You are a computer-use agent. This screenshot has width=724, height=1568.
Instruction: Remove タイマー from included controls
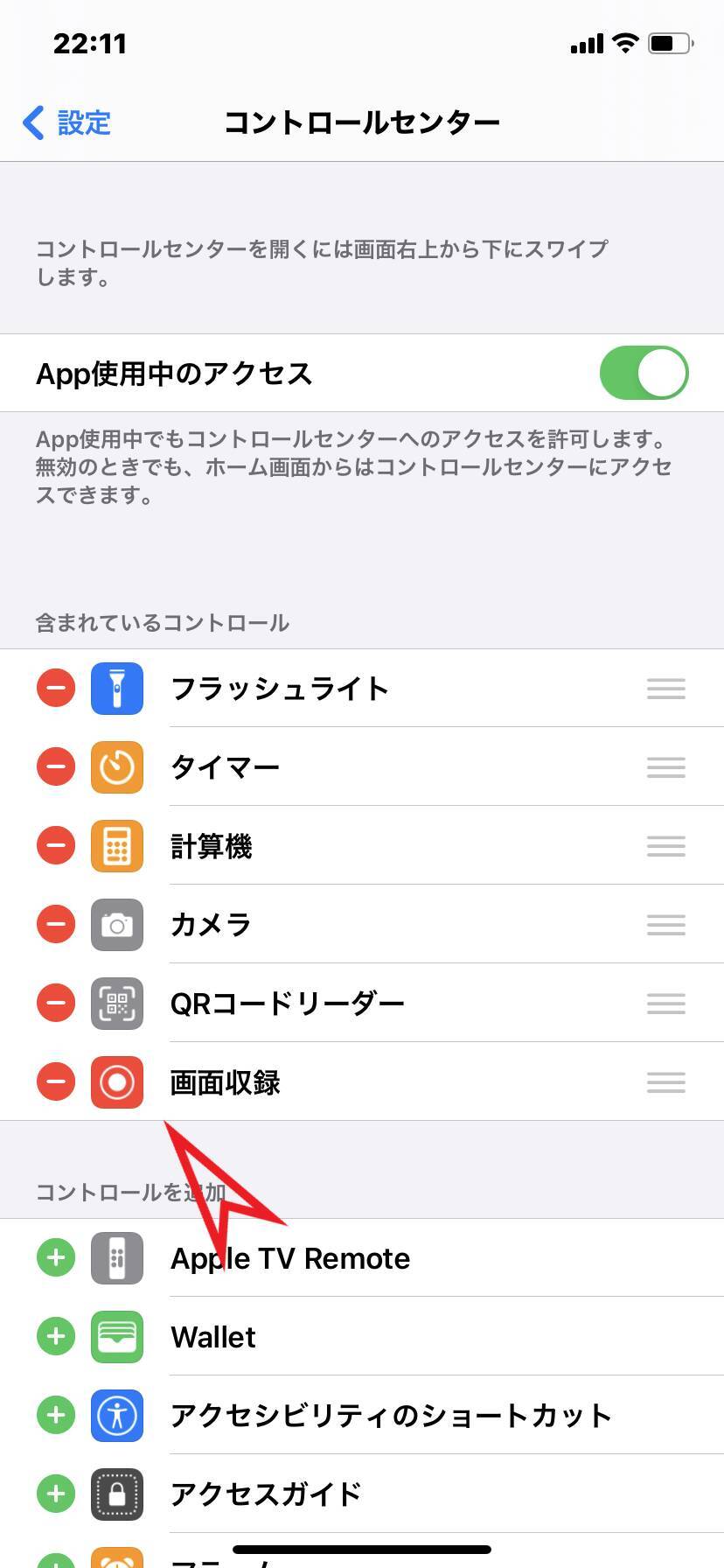(x=56, y=767)
